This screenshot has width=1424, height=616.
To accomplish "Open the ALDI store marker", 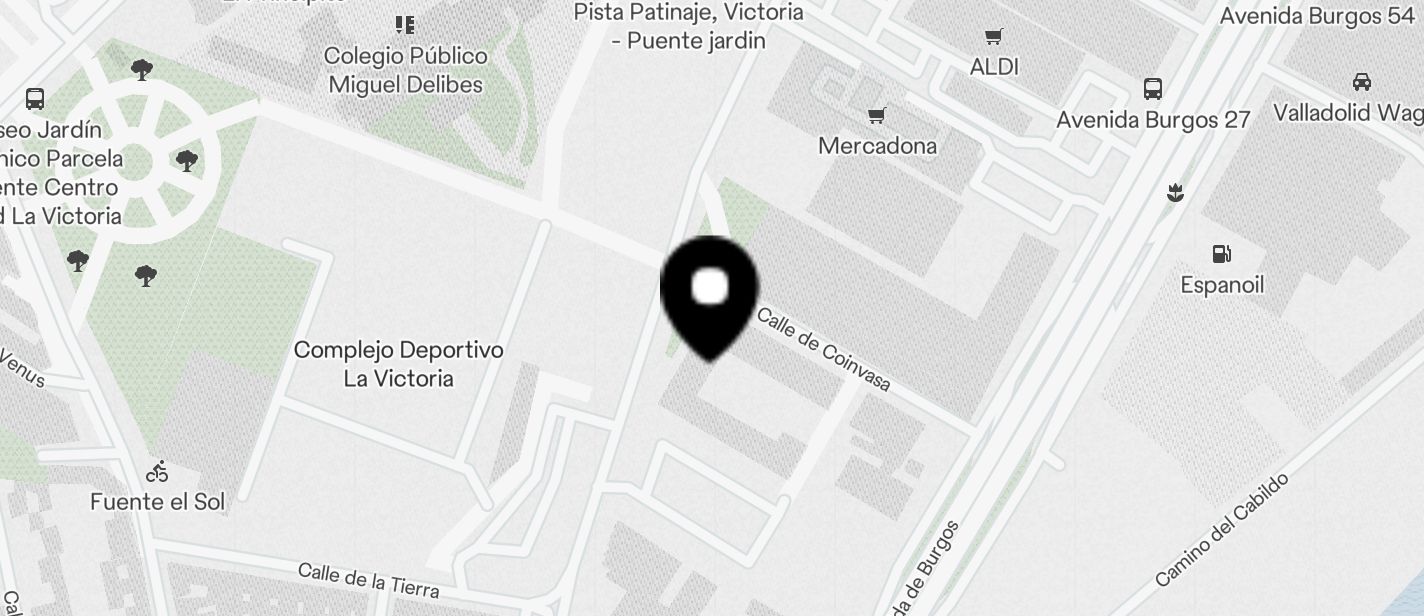I will click(x=993, y=38).
